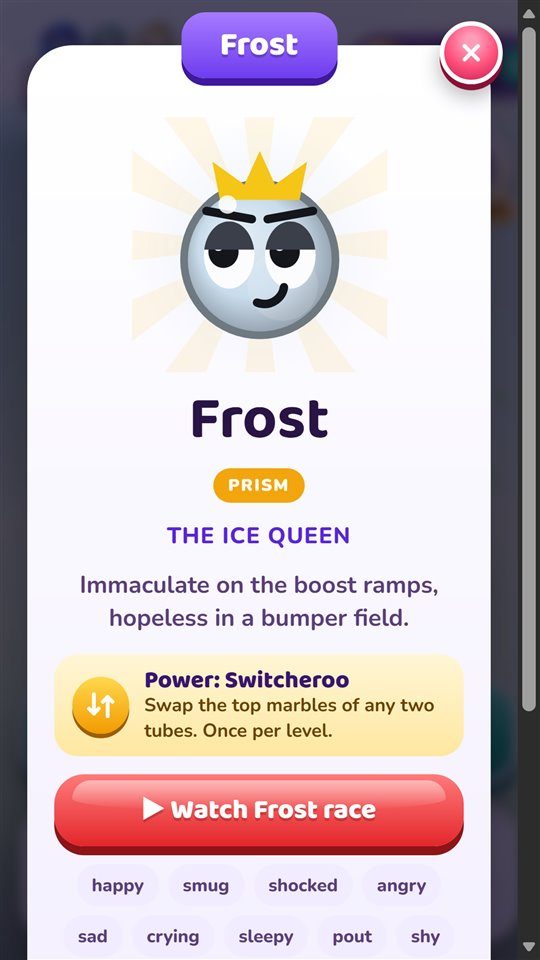
Task: Close the Frost character dialog
Action: 471,53
